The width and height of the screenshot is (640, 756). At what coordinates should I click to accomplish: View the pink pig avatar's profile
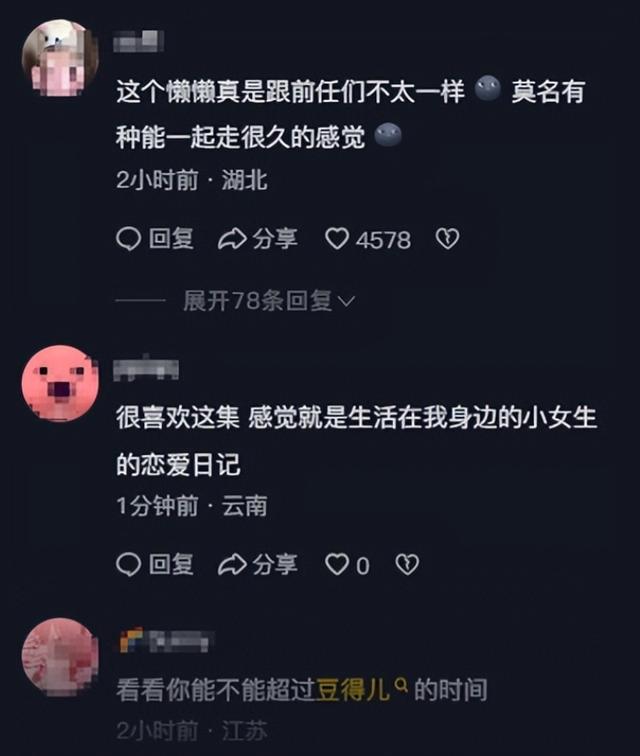pos(59,384)
